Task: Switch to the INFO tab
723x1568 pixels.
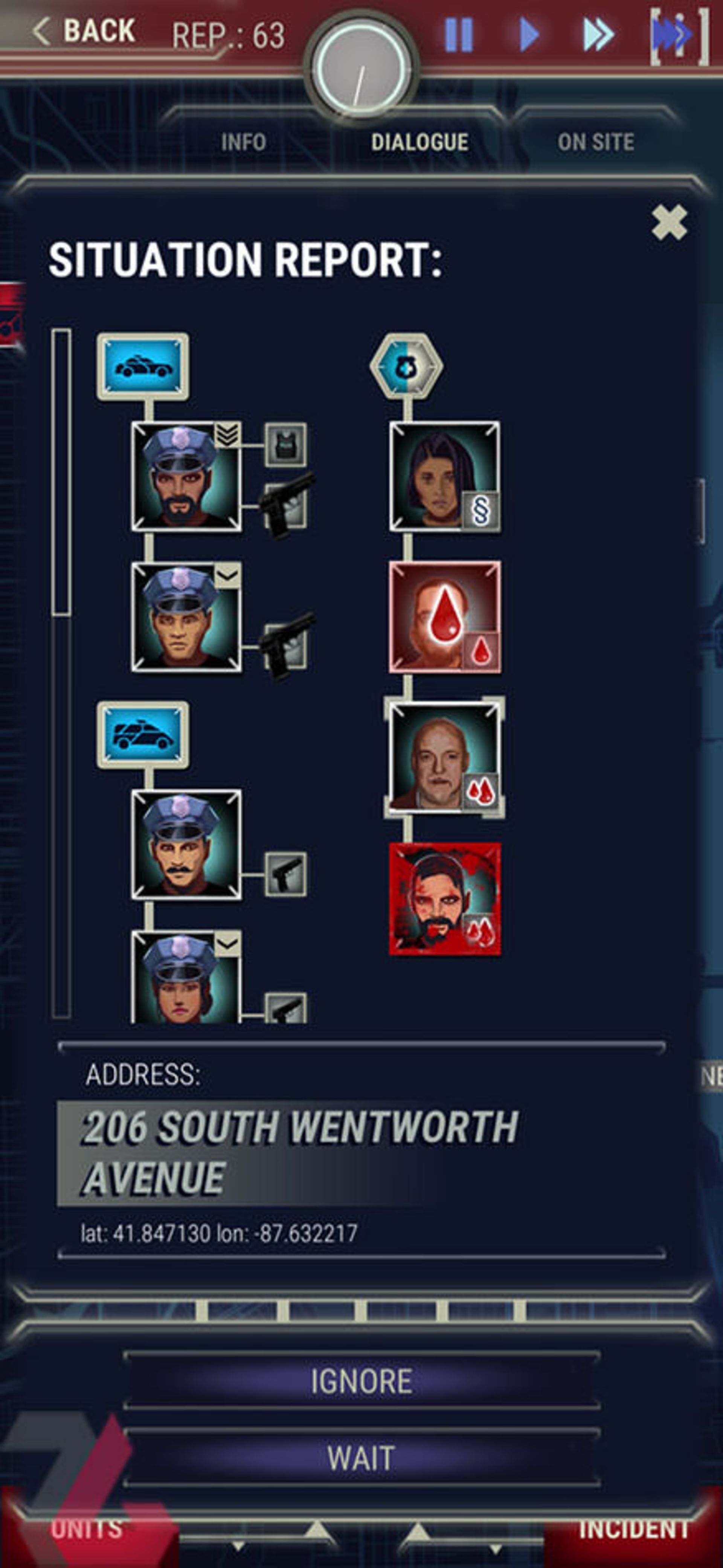Action: (243, 142)
